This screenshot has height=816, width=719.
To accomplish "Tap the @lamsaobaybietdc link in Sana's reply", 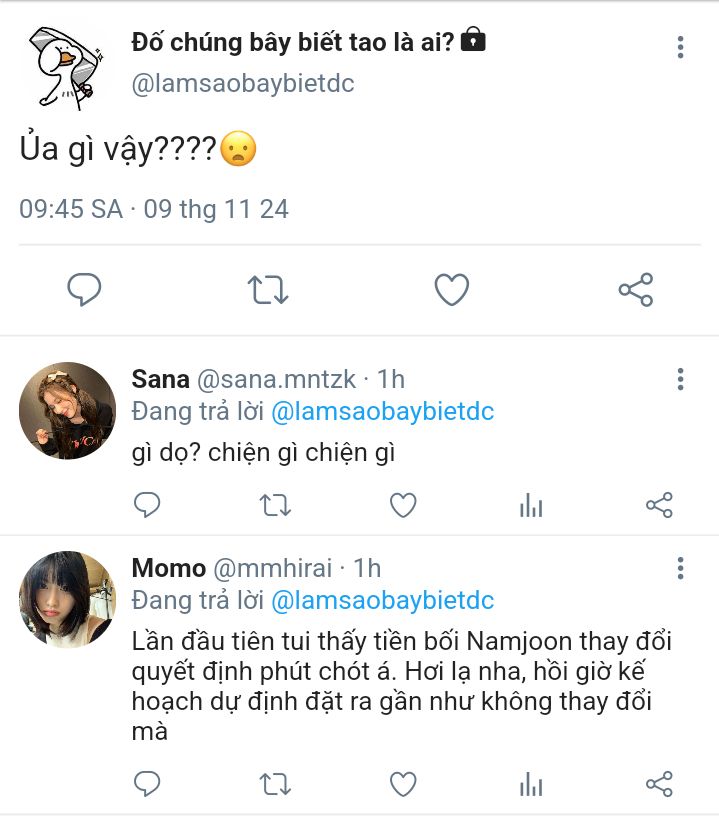I will click(x=383, y=412).
